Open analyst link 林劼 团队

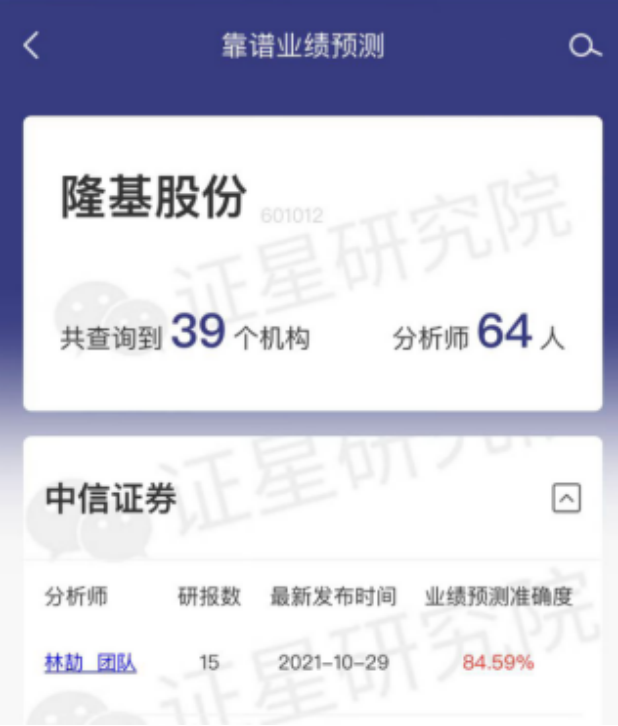[90, 662]
